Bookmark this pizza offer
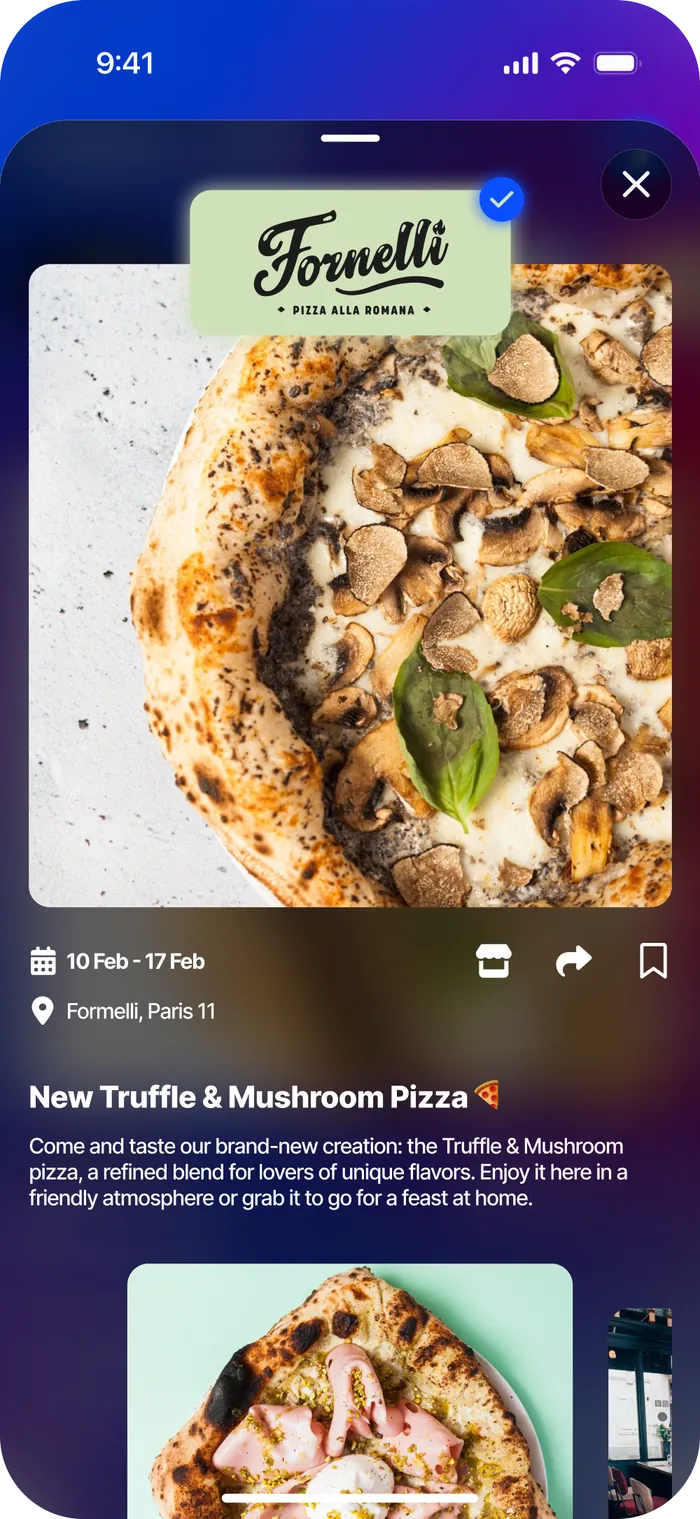The image size is (700, 1519). (x=653, y=961)
